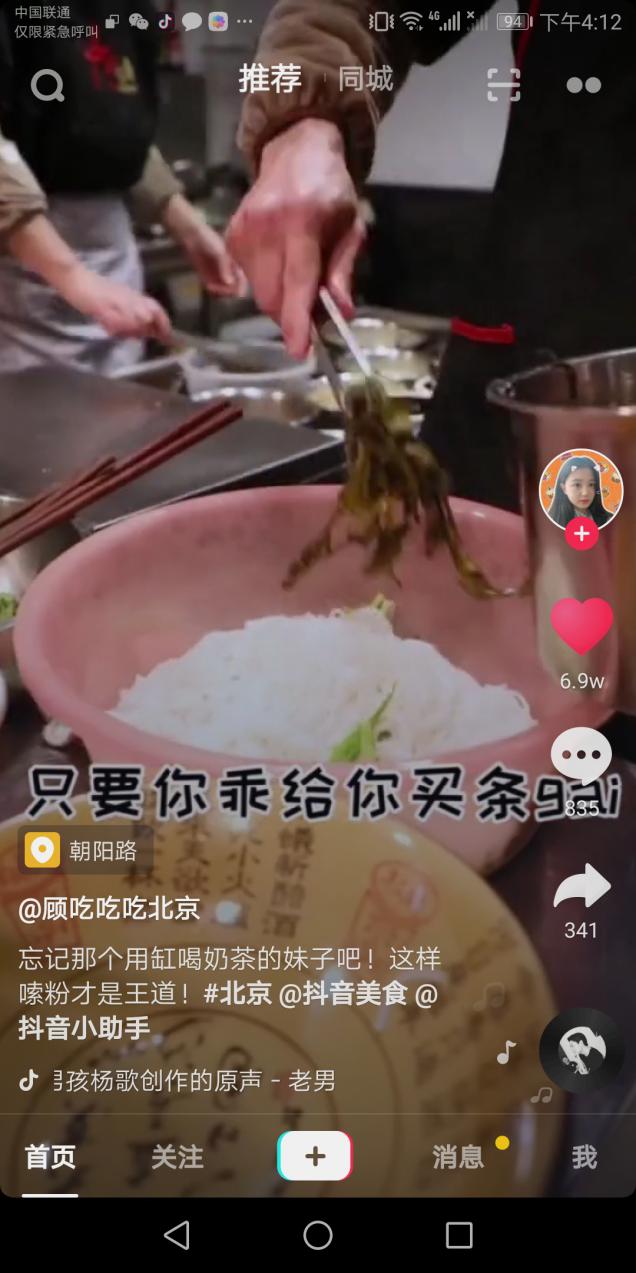Select the 推荐 feed tab
The width and height of the screenshot is (636, 1273).
click(270, 80)
